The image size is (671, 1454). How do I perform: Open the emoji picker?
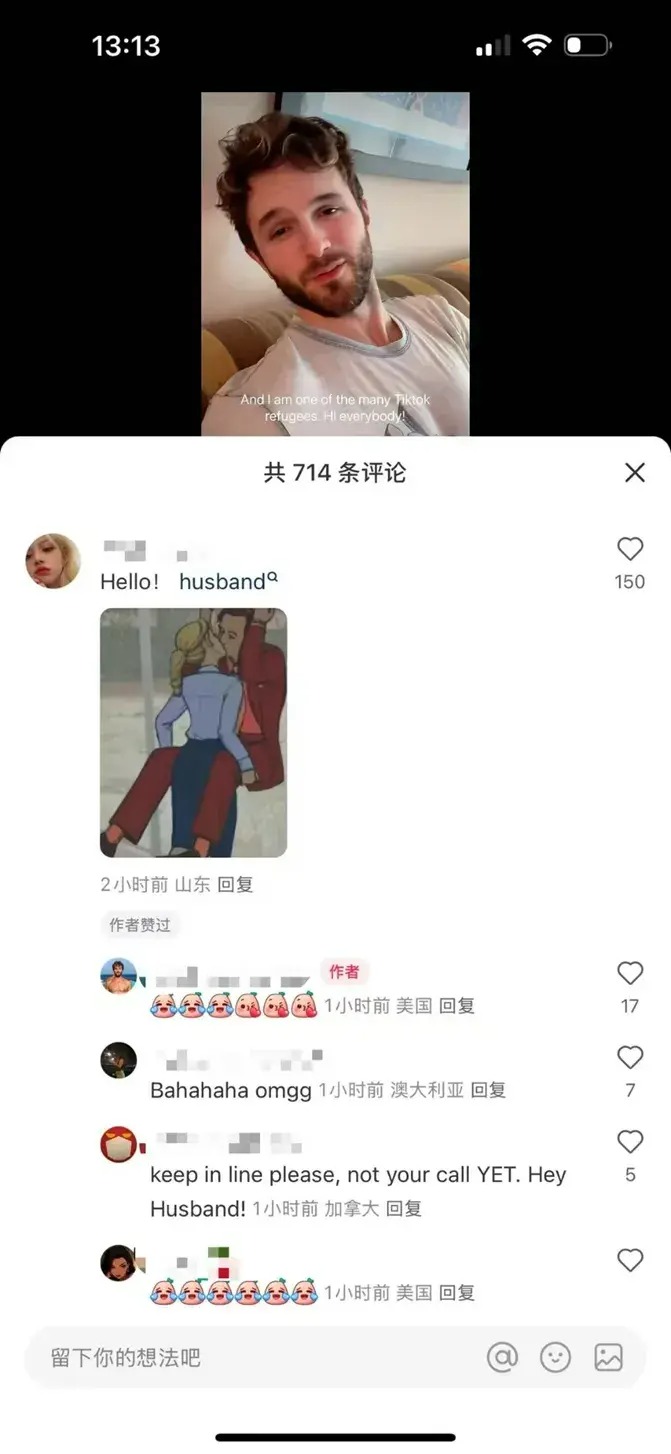coord(555,1357)
